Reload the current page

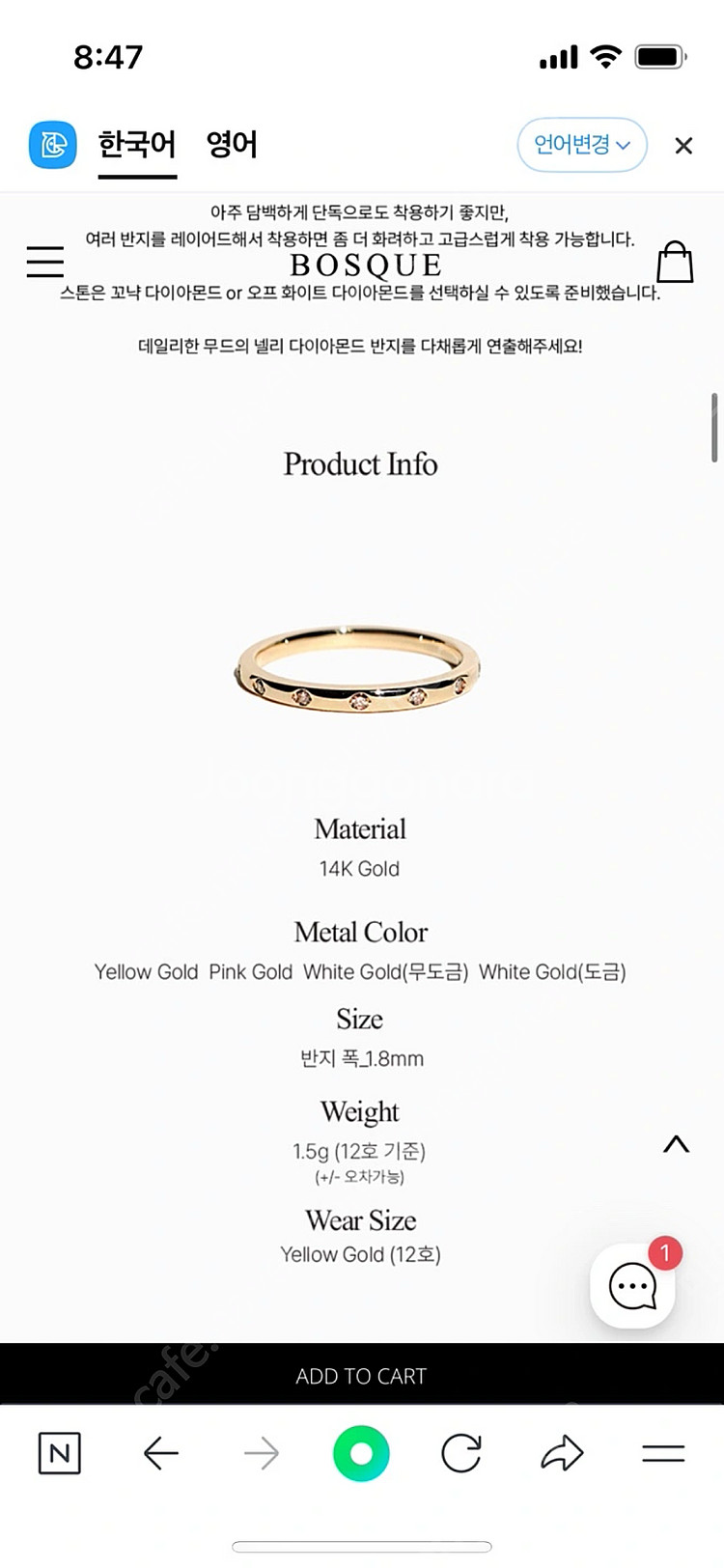click(461, 1453)
